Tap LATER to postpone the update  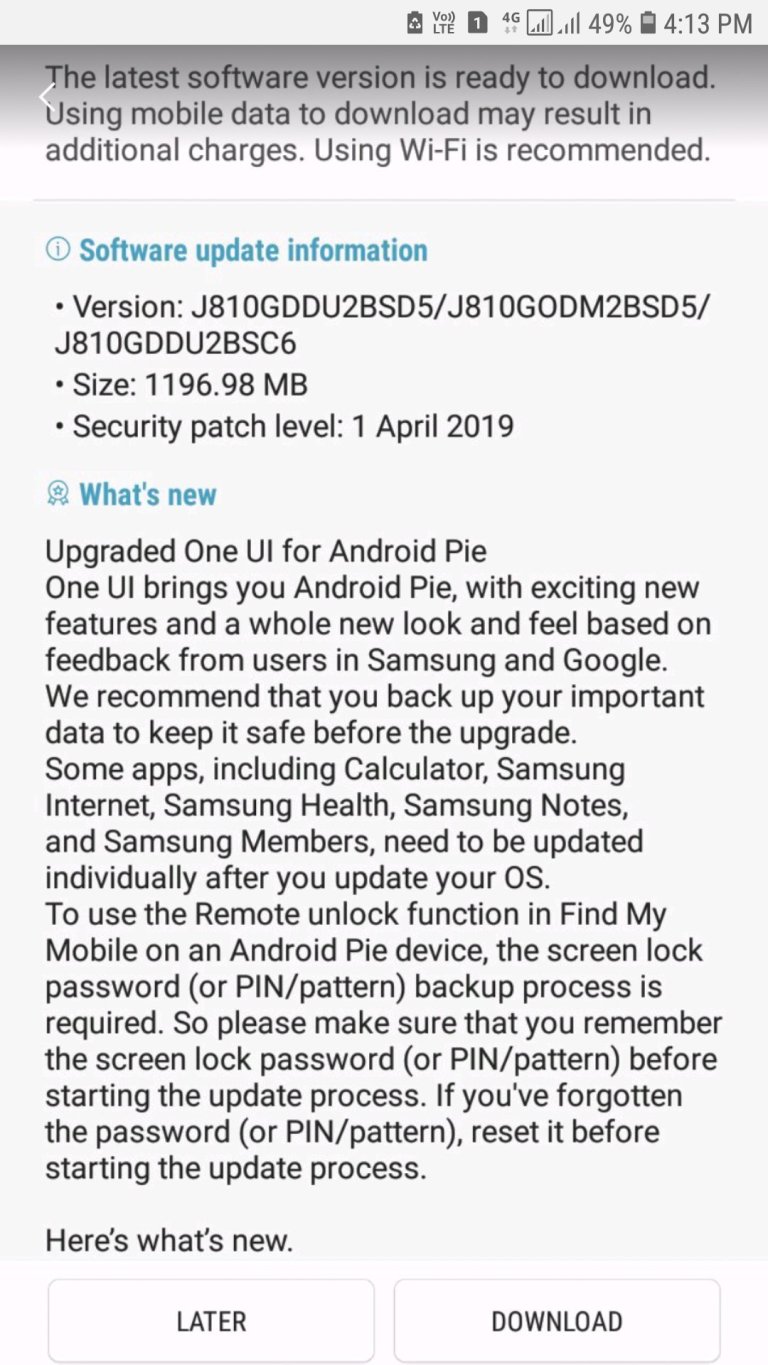coord(211,1320)
